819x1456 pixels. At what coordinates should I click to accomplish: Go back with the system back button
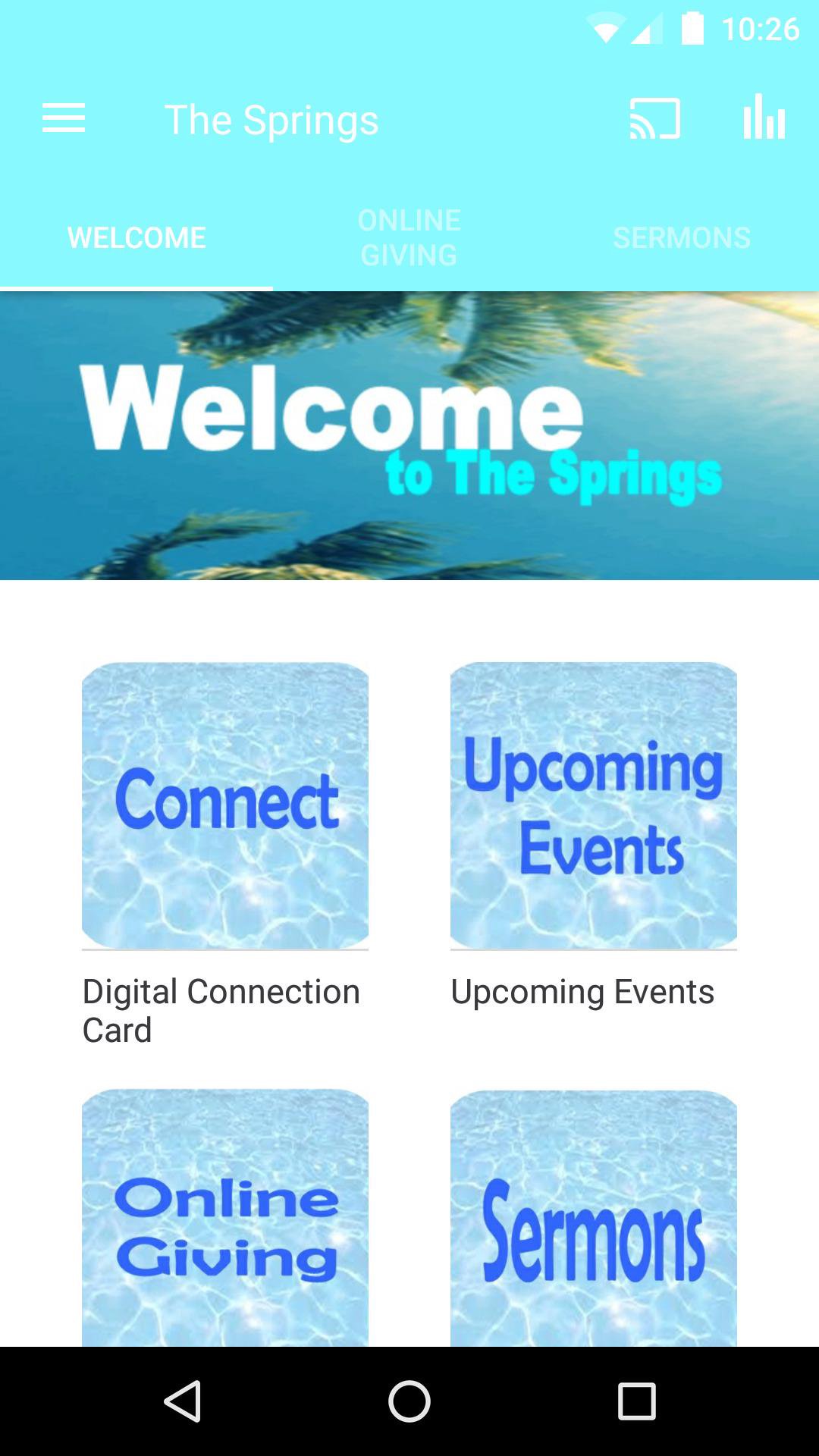[x=183, y=1401]
